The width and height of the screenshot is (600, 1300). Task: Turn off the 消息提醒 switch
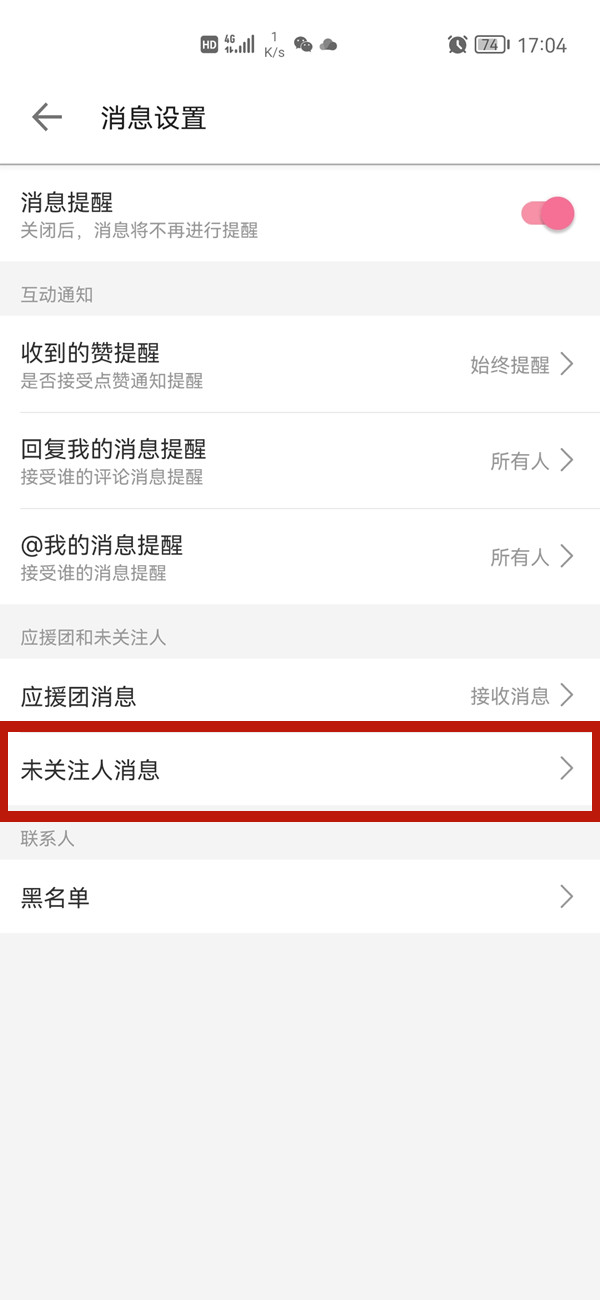(547, 214)
